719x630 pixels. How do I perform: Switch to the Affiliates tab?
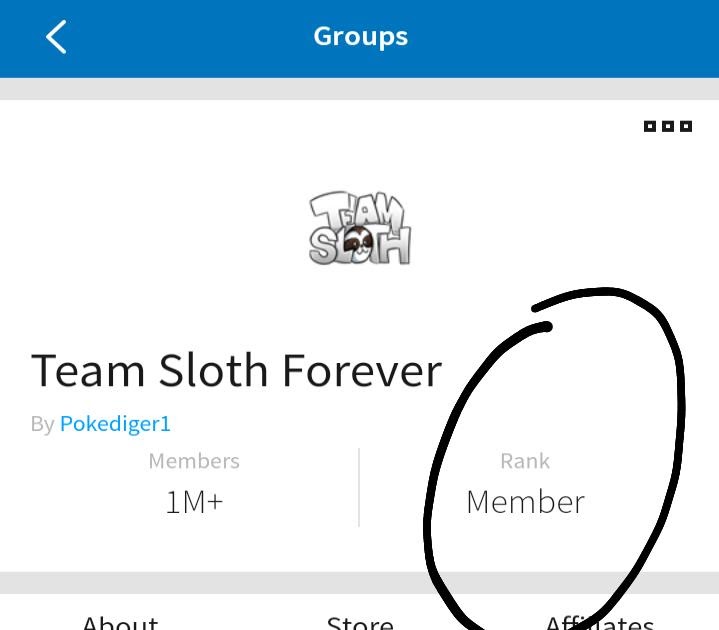coord(600,621)
